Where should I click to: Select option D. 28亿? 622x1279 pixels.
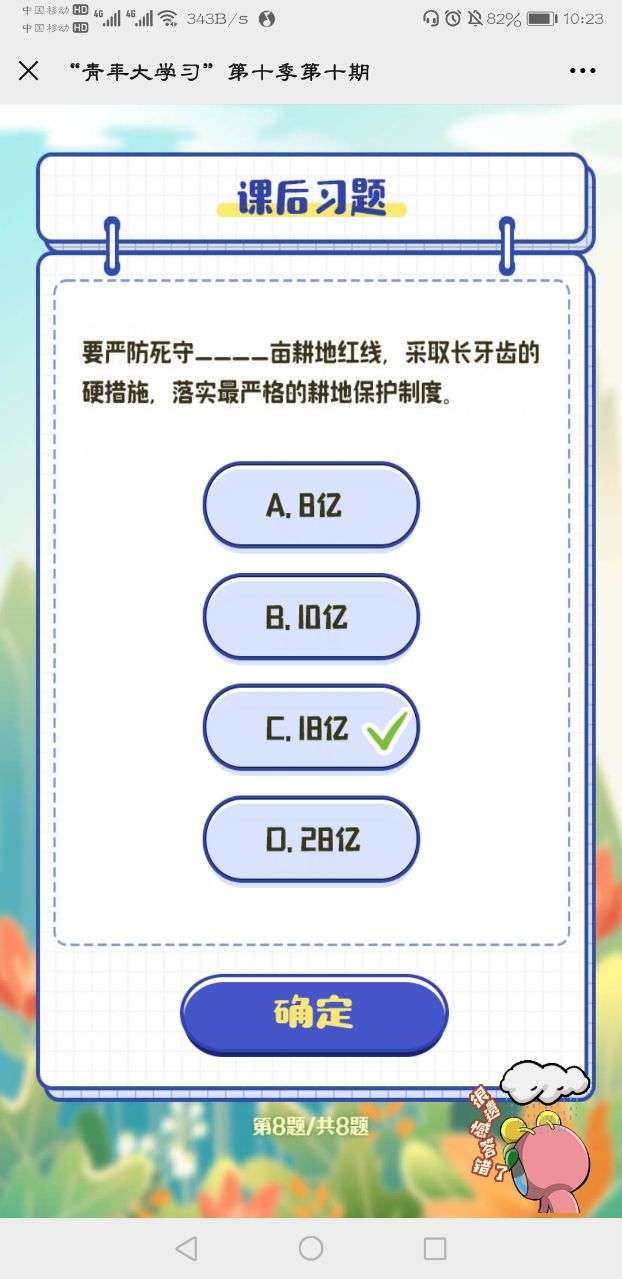tap(311, 840)
